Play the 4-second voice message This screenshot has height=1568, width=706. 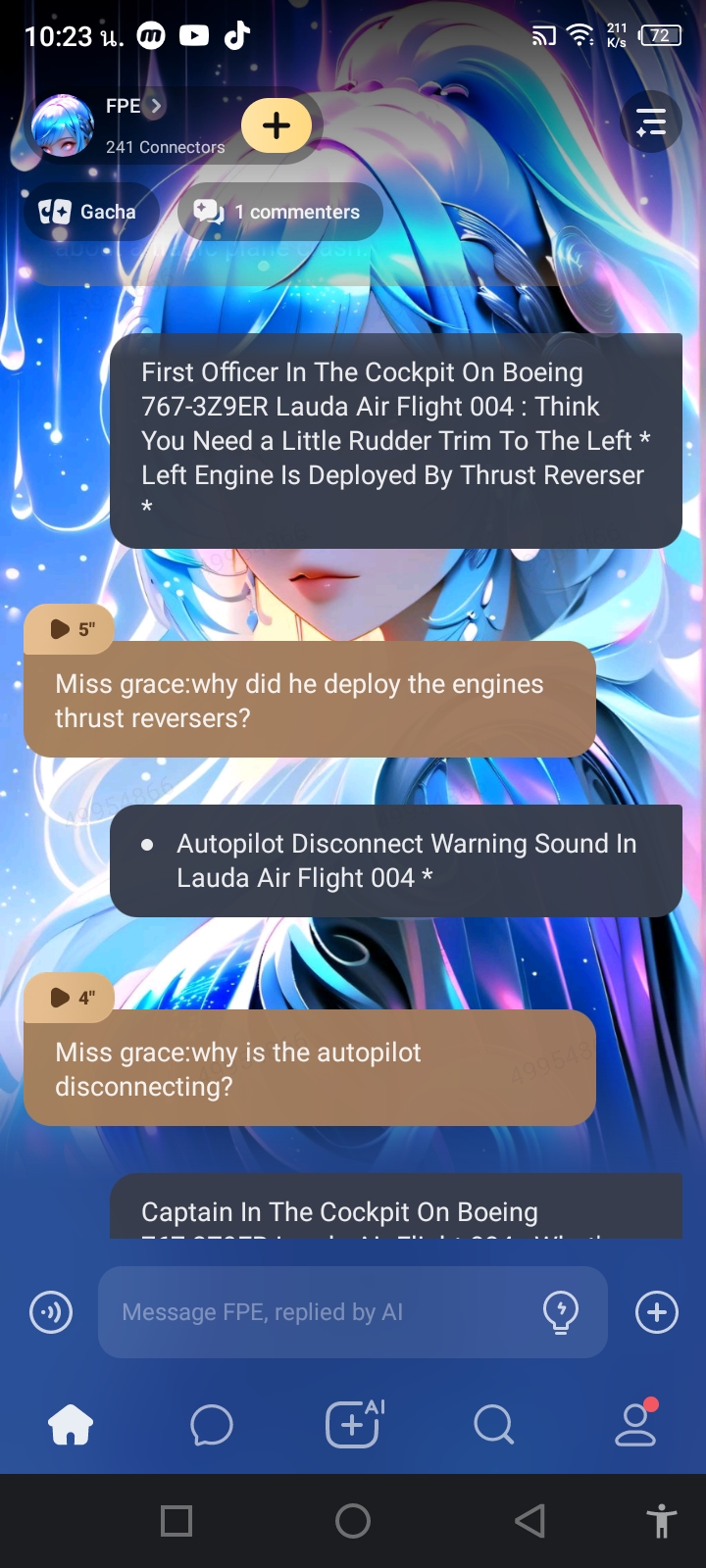(x=71, y=998)
